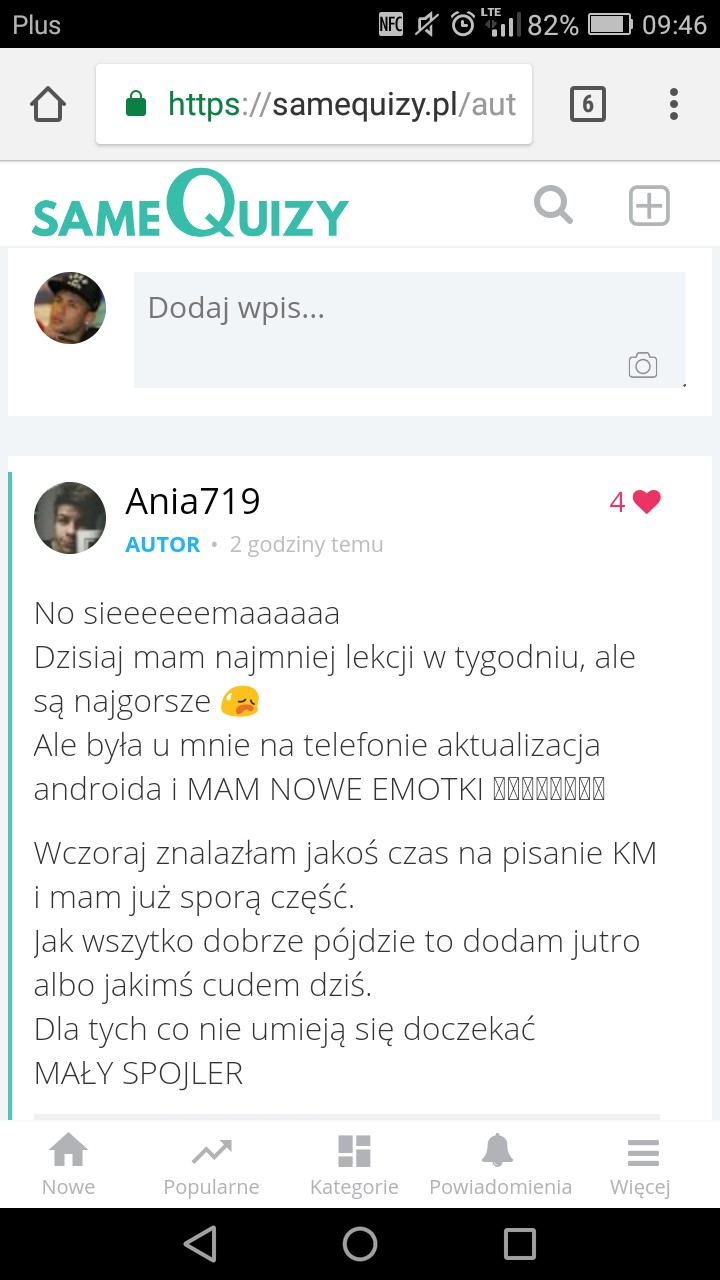This screenshot has height=1280, width=720.
Task: Open Ania719's avatar picture
Action: pyautogui.click(x=70, y=518)
